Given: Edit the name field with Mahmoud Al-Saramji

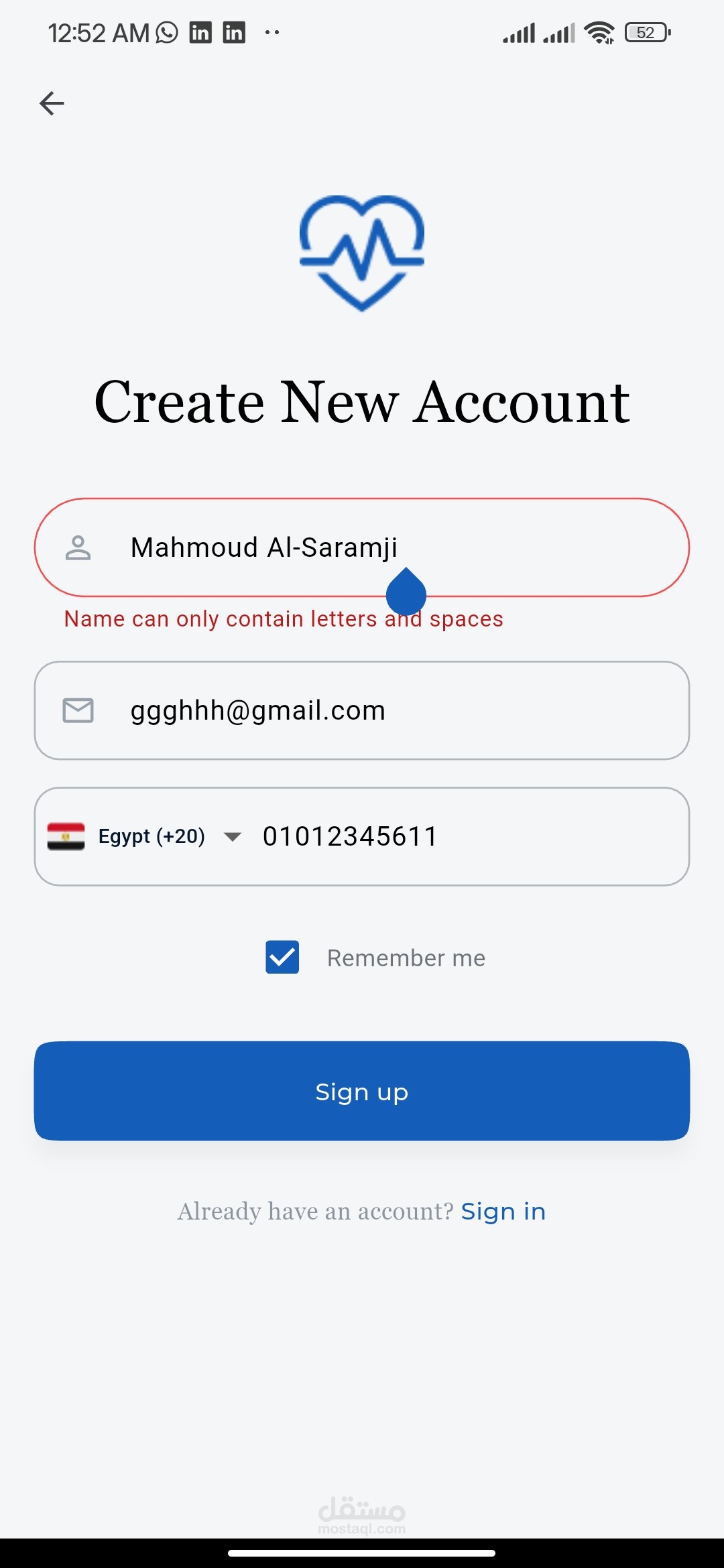Looking at the screenshot, I should 362,547.
